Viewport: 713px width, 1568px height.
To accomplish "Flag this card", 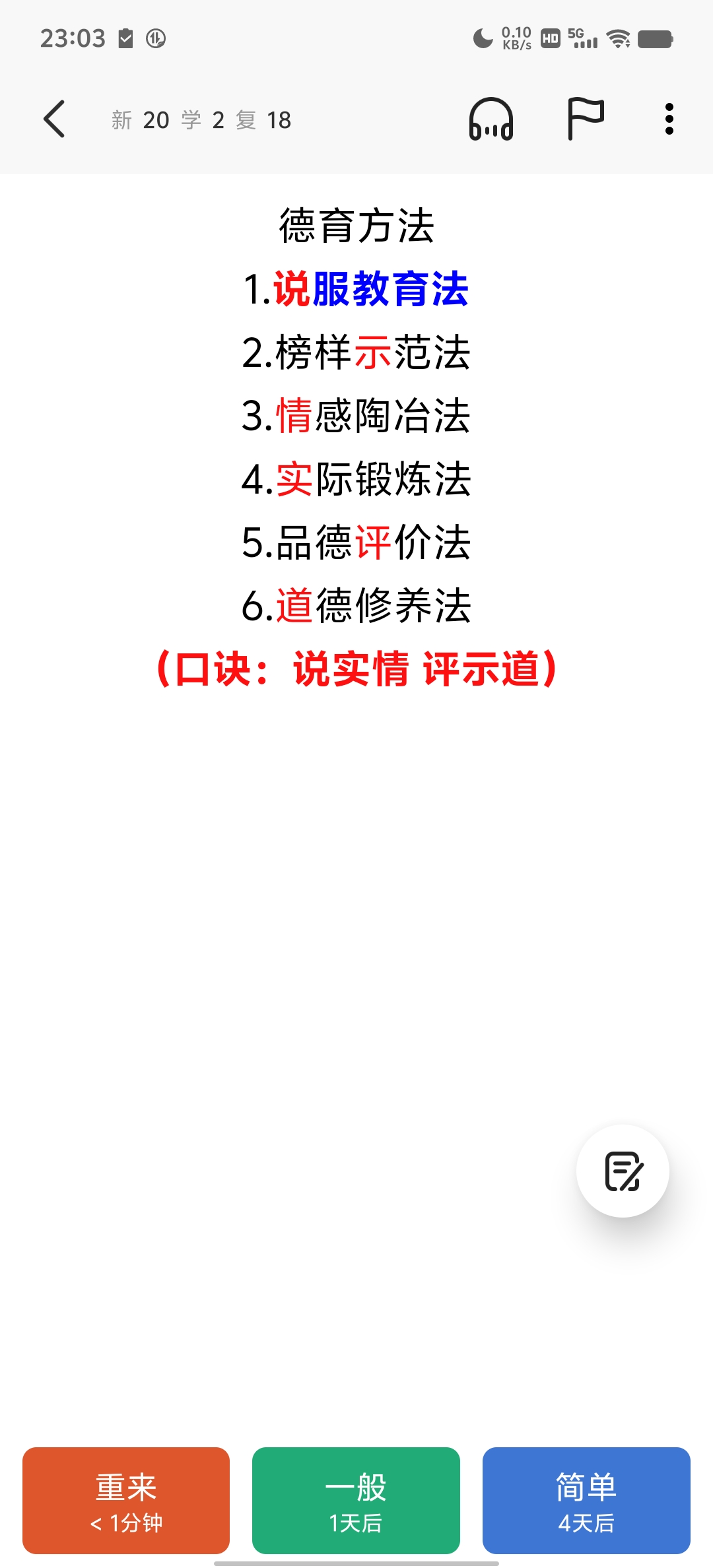I will 586,119.
